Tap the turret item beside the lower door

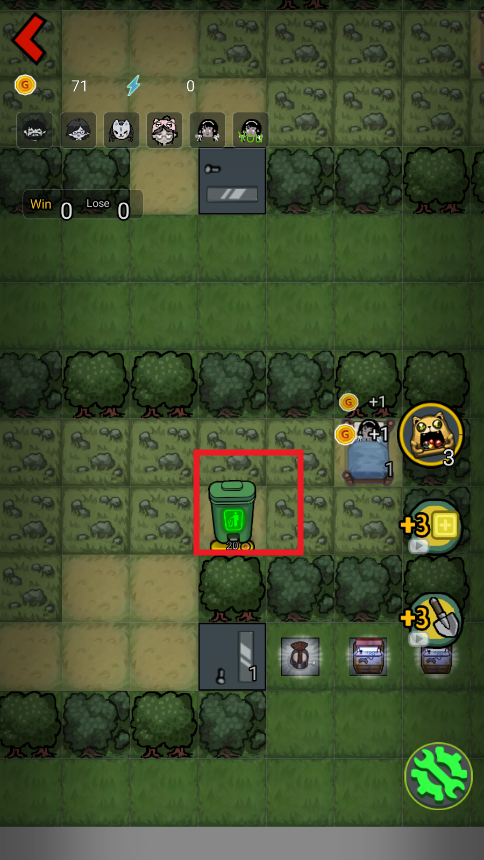(300, 656)
